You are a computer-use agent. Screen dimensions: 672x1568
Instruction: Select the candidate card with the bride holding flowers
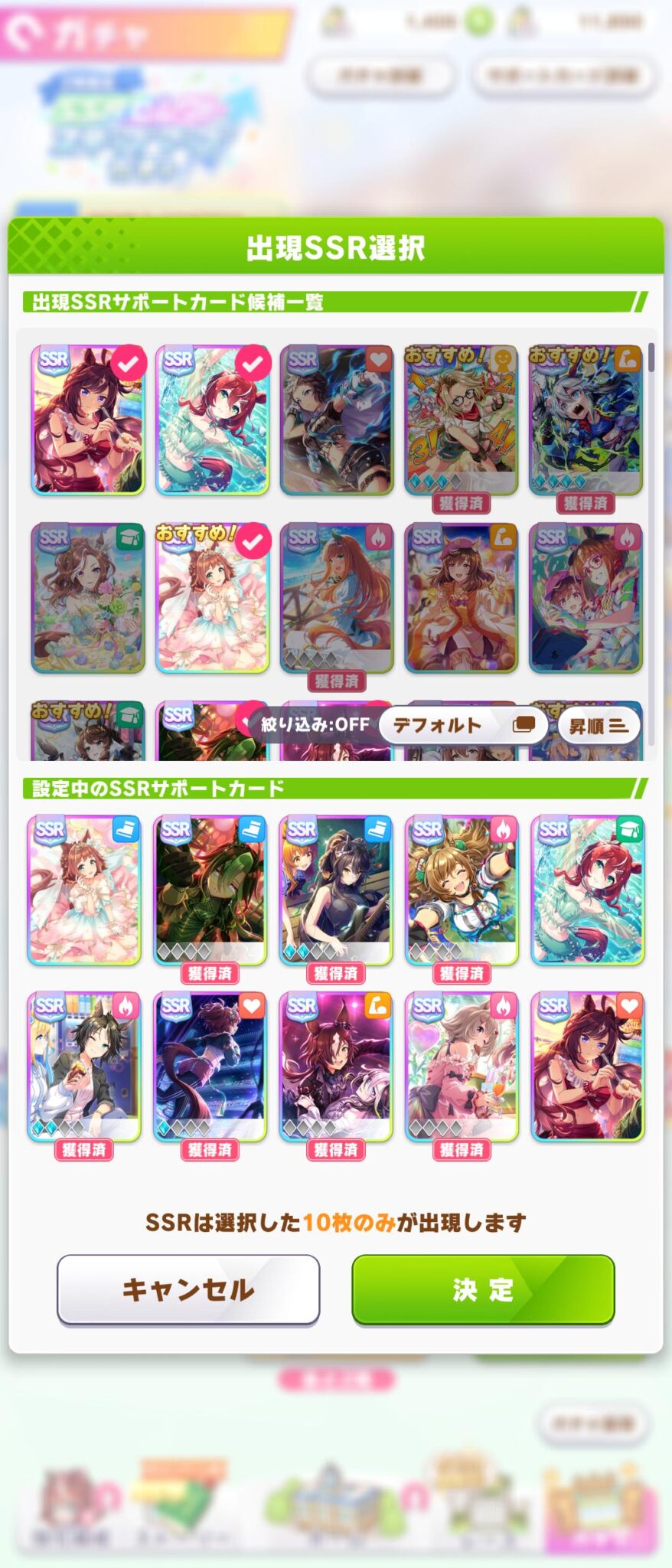click(88, 598)
